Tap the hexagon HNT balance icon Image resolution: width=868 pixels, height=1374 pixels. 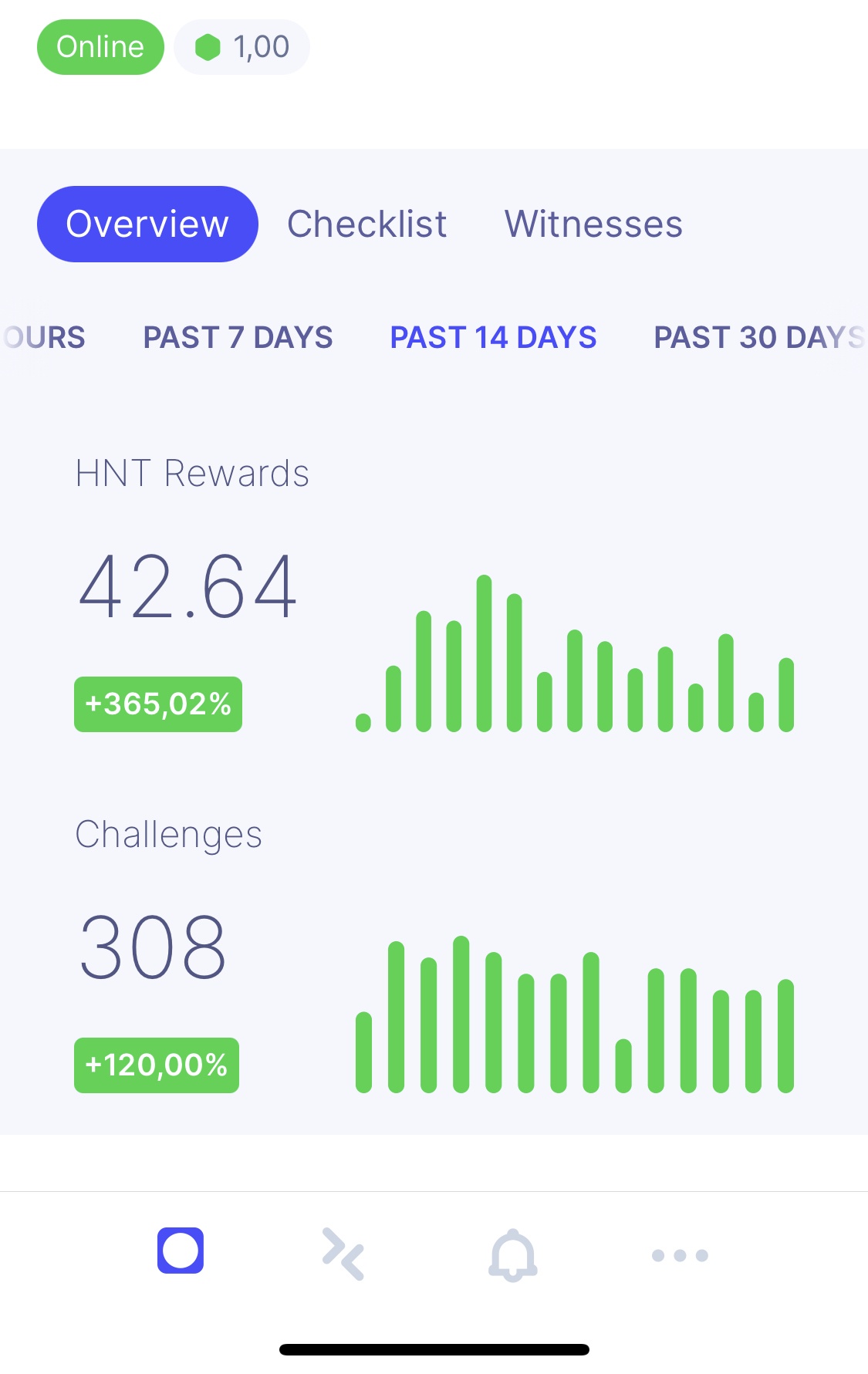tap(207, 46)
